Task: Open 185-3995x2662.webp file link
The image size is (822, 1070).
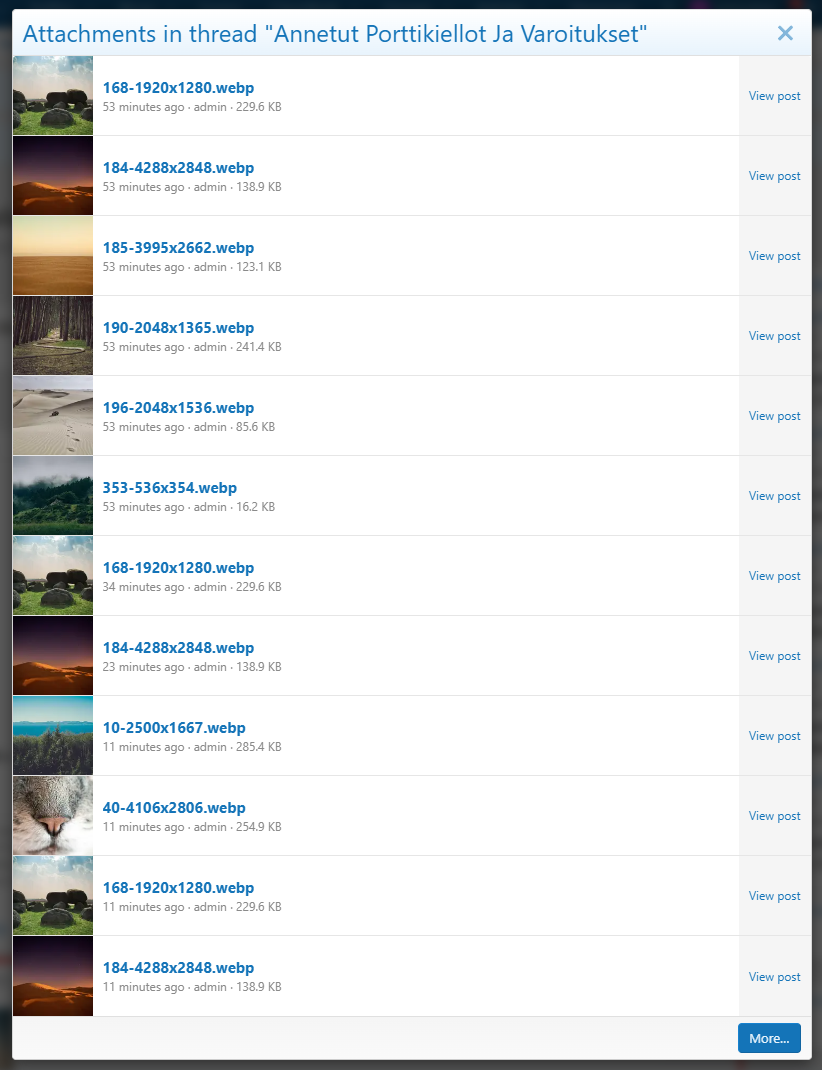Action: coord(178,248)
